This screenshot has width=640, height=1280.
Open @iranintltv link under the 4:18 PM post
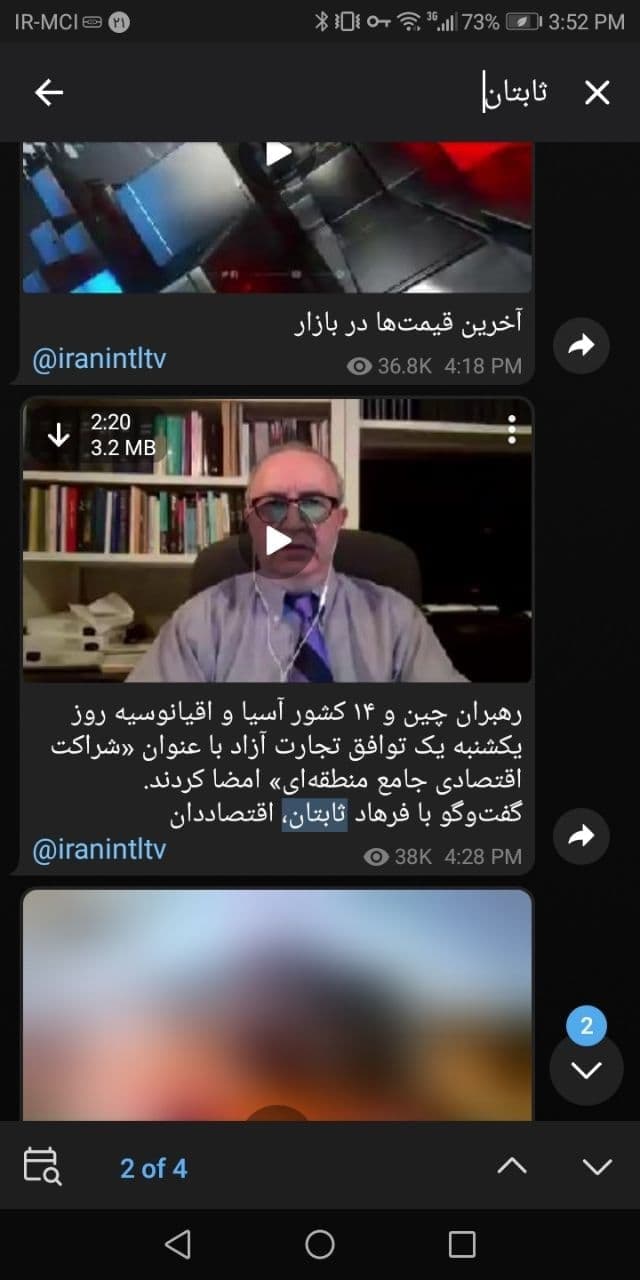tap(99, 361)
